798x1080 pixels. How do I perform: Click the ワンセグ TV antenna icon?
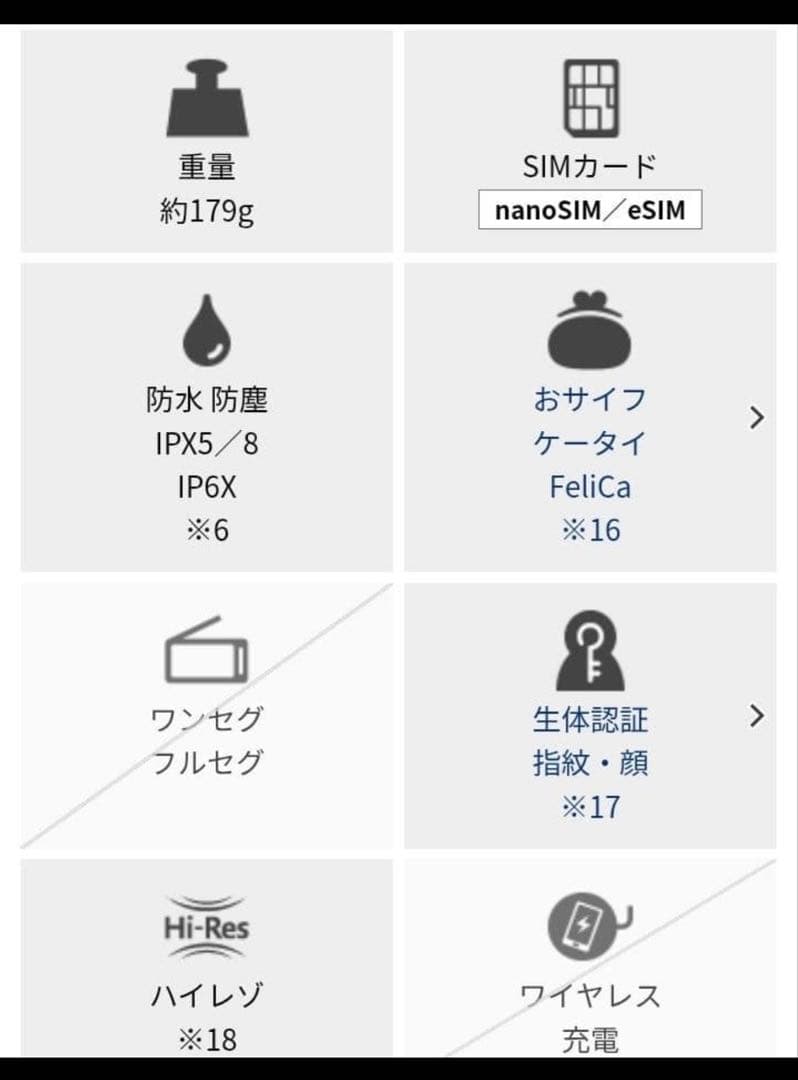207,649
